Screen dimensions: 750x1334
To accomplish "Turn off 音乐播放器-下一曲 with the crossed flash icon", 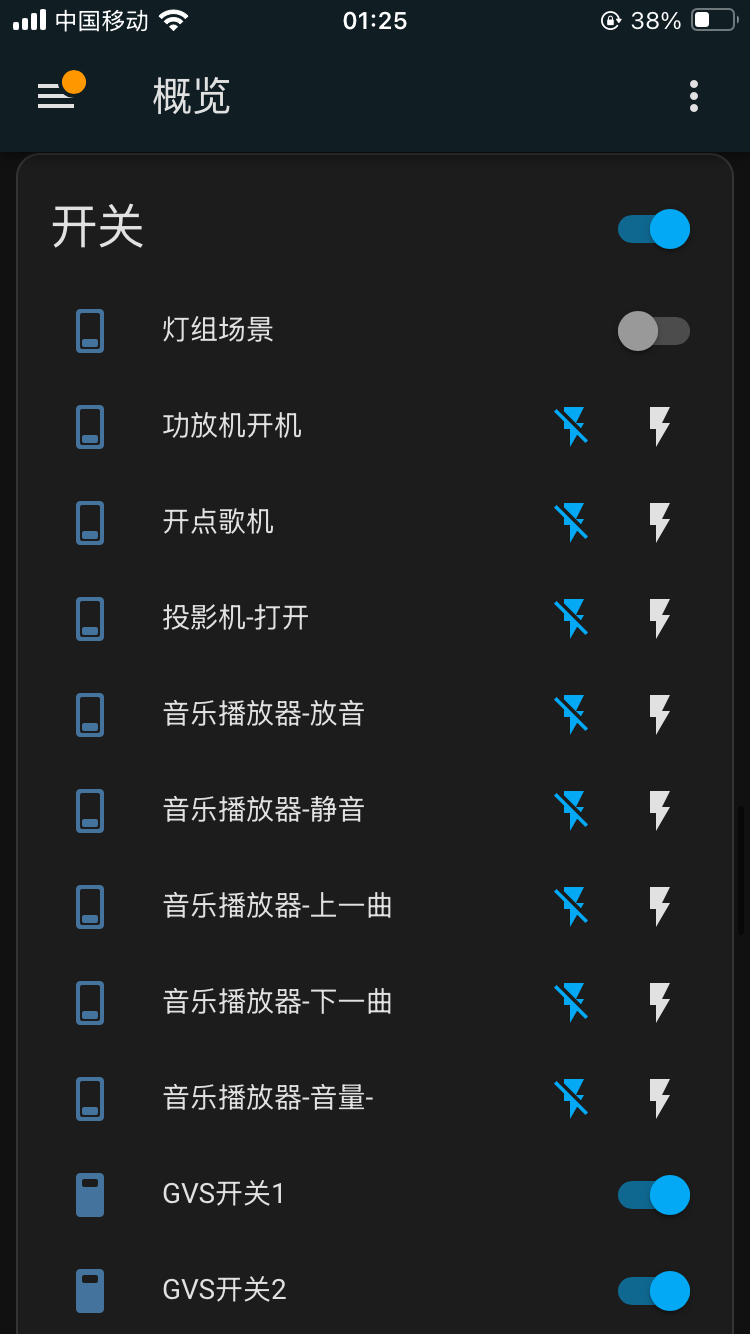I will click(571, 1002).
